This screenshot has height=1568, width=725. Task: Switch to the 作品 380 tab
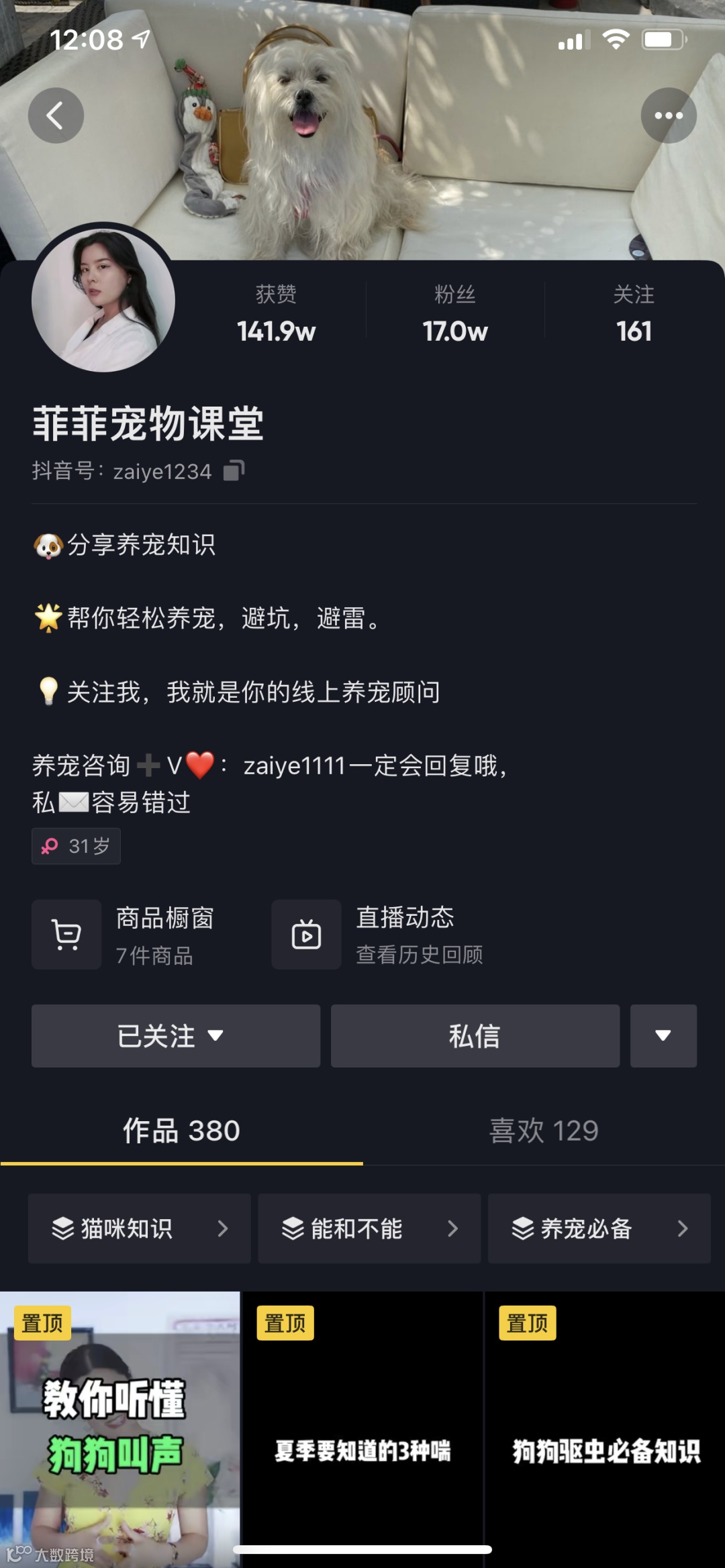click(181, 1131)
